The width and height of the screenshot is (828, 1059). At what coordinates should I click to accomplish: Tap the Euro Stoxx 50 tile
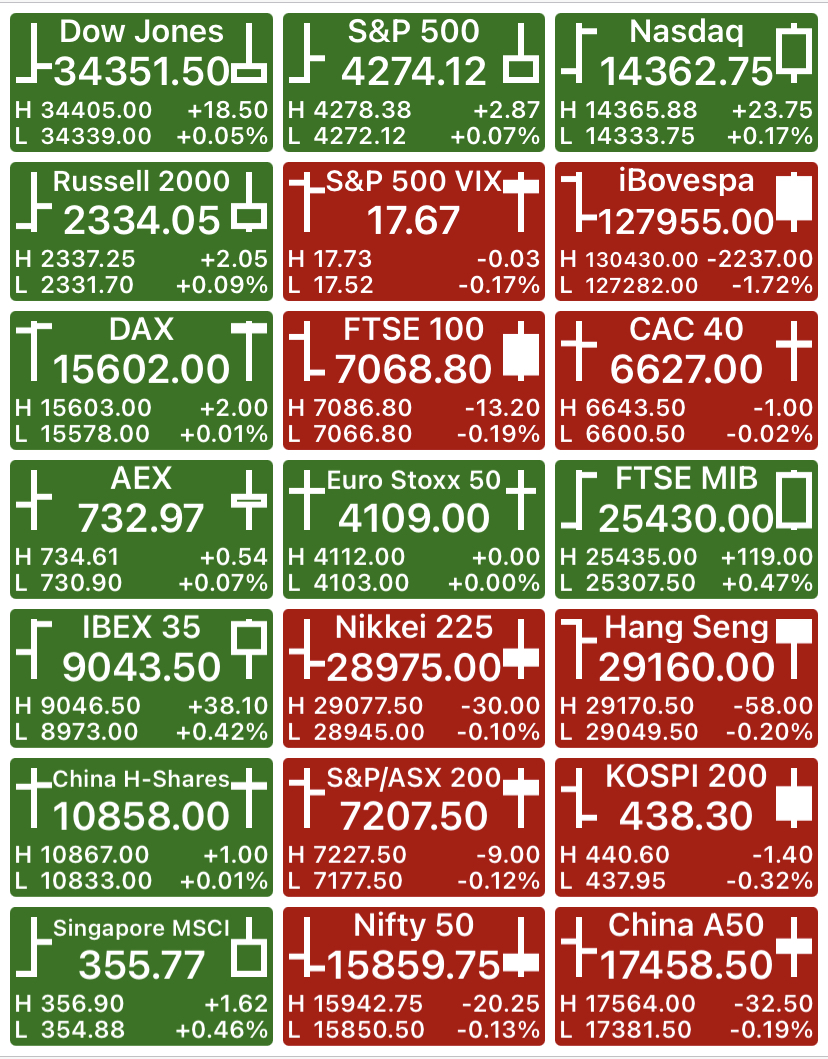(x=413, y=530)
